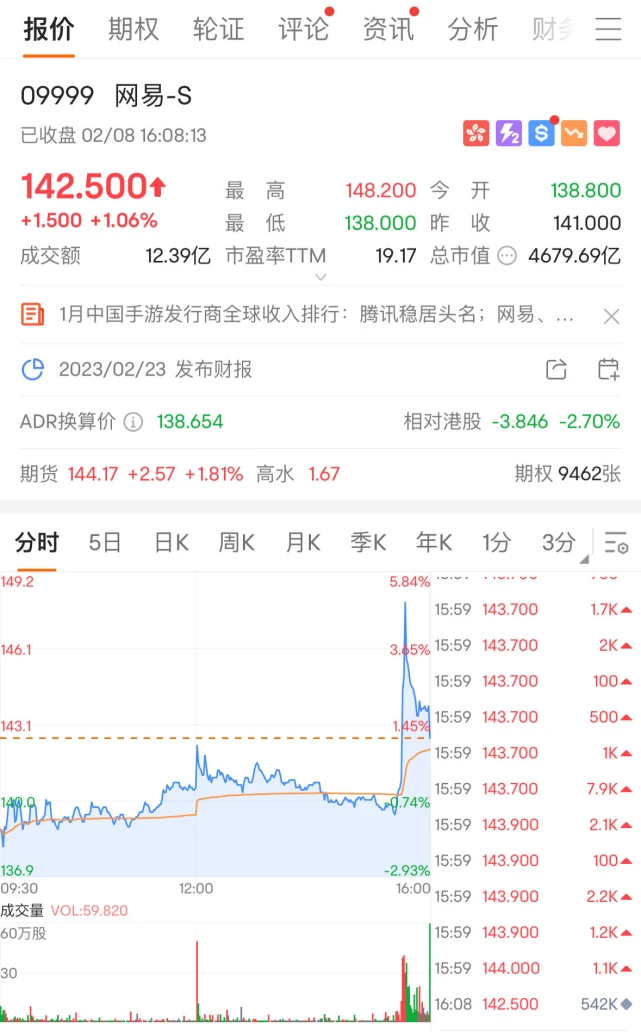The height and width of the screenshot is (1032, 641).
Task: Share the 2023/02/23 earnings release
Action: (x=557, y=369)
